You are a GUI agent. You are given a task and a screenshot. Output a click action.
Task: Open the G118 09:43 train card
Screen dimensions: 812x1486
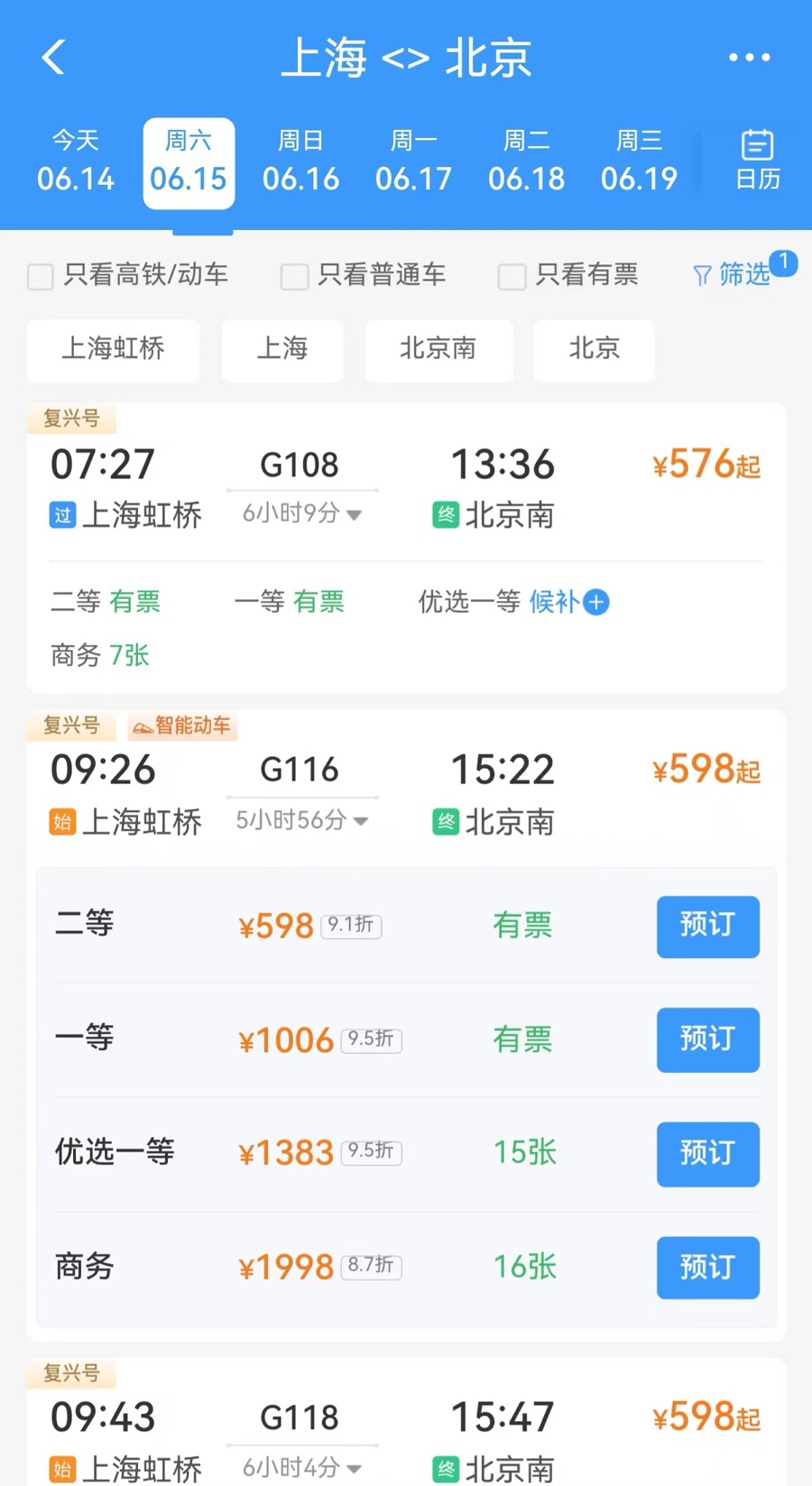(x=406, y=1423)
